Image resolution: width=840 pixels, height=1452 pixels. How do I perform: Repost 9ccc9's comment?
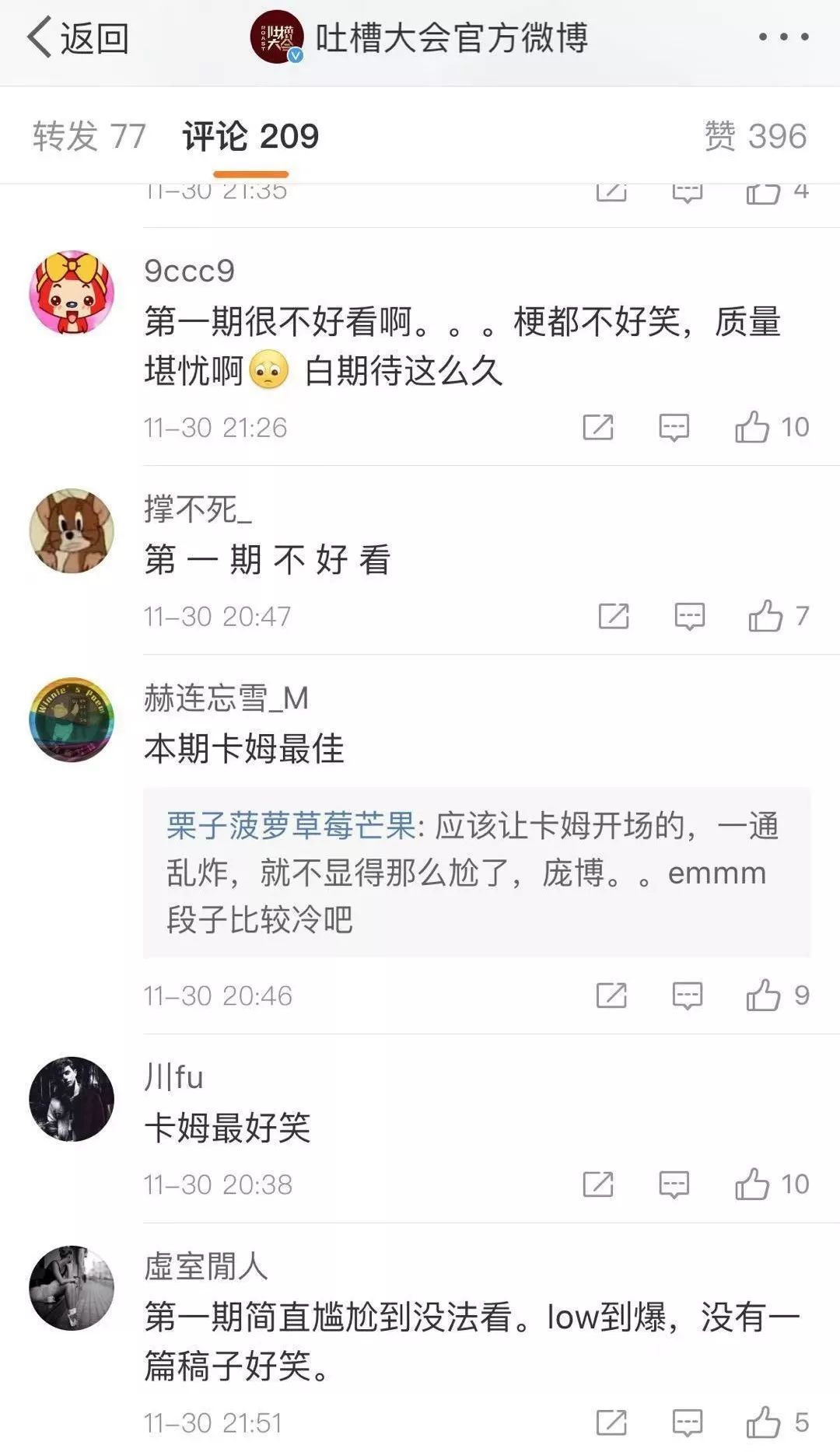coord(598,427)
